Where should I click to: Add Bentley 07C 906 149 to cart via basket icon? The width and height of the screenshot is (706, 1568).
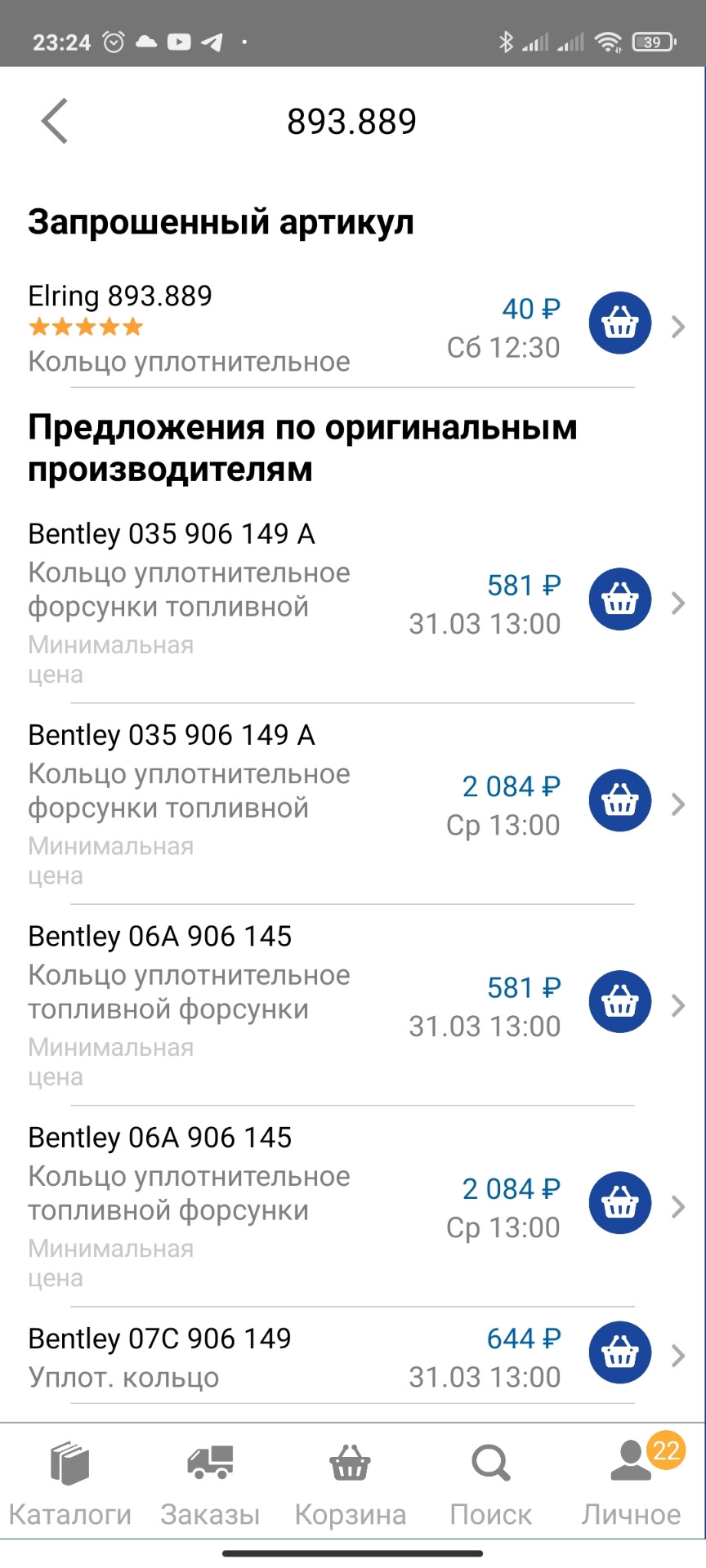pos(619,1352)
